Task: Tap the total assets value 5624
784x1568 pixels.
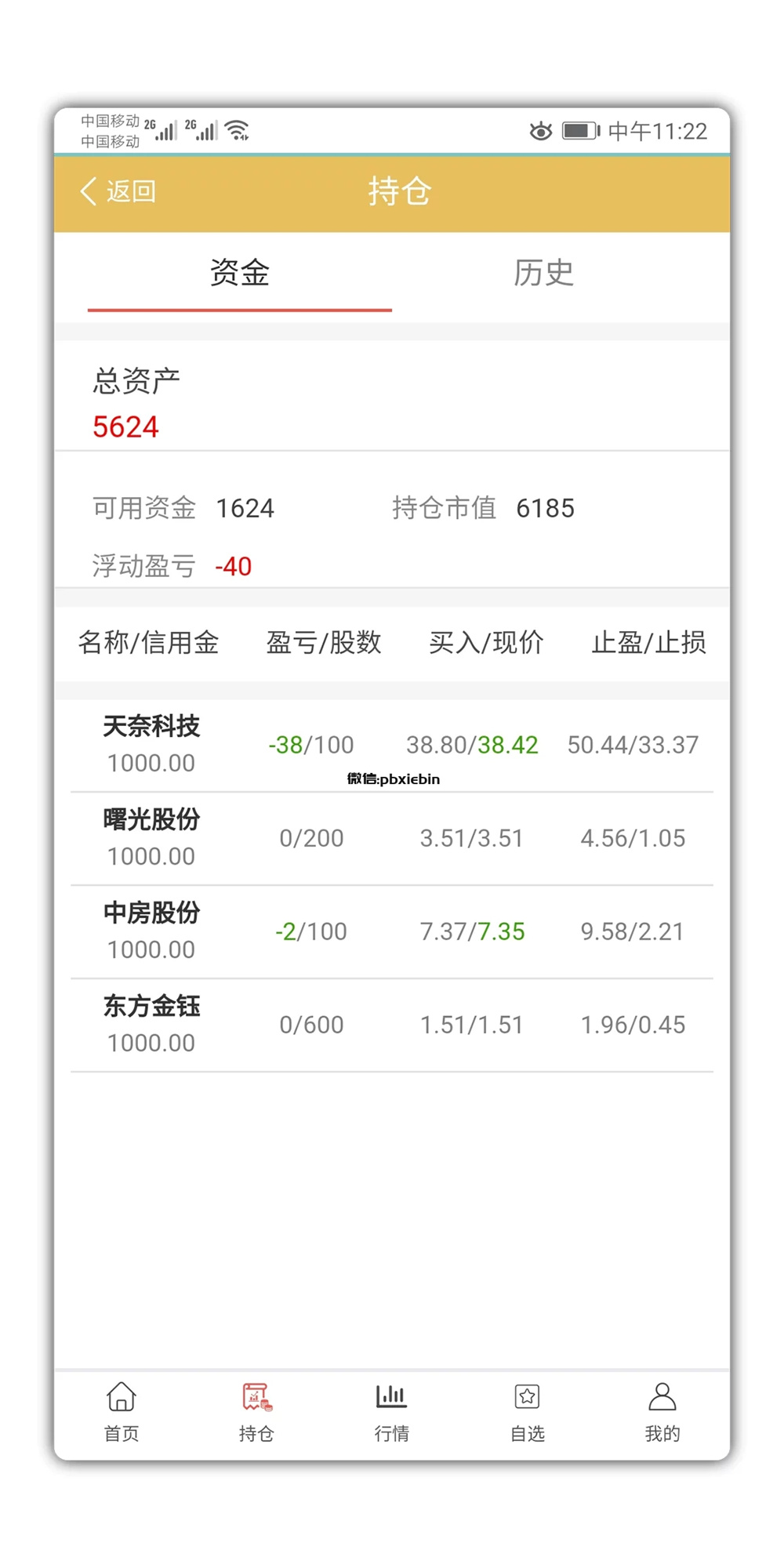Action: [126, 426]
